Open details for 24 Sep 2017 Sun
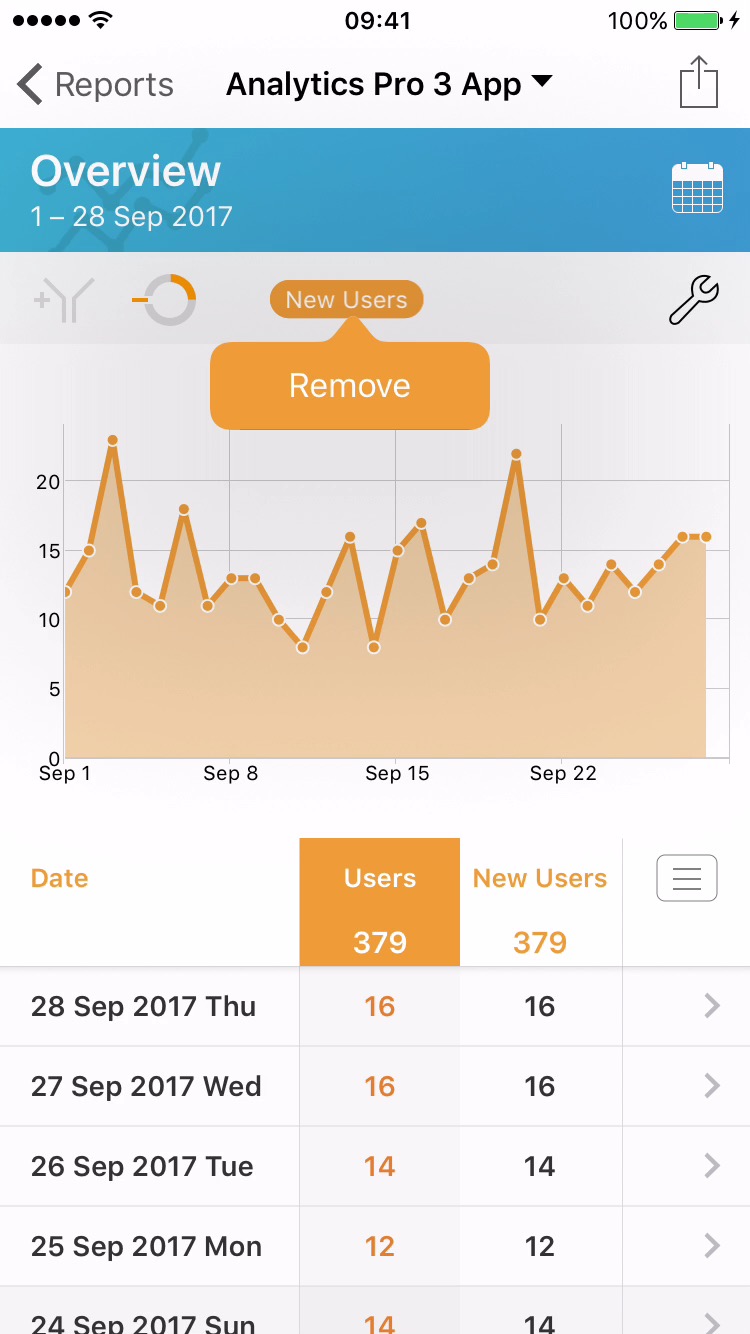This screenshot has width=750, height=1334. [711, 1322]
